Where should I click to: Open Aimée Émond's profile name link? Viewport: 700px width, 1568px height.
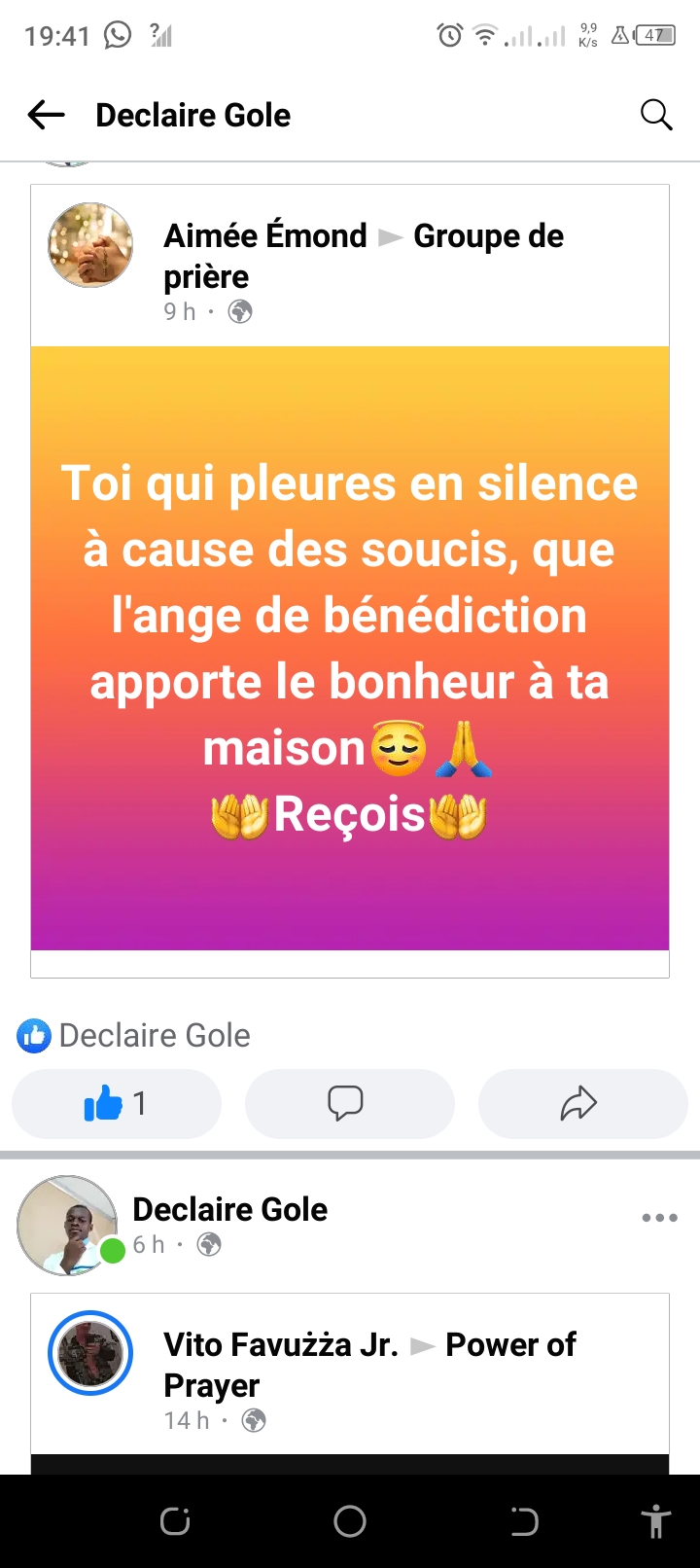pos(265,235)
